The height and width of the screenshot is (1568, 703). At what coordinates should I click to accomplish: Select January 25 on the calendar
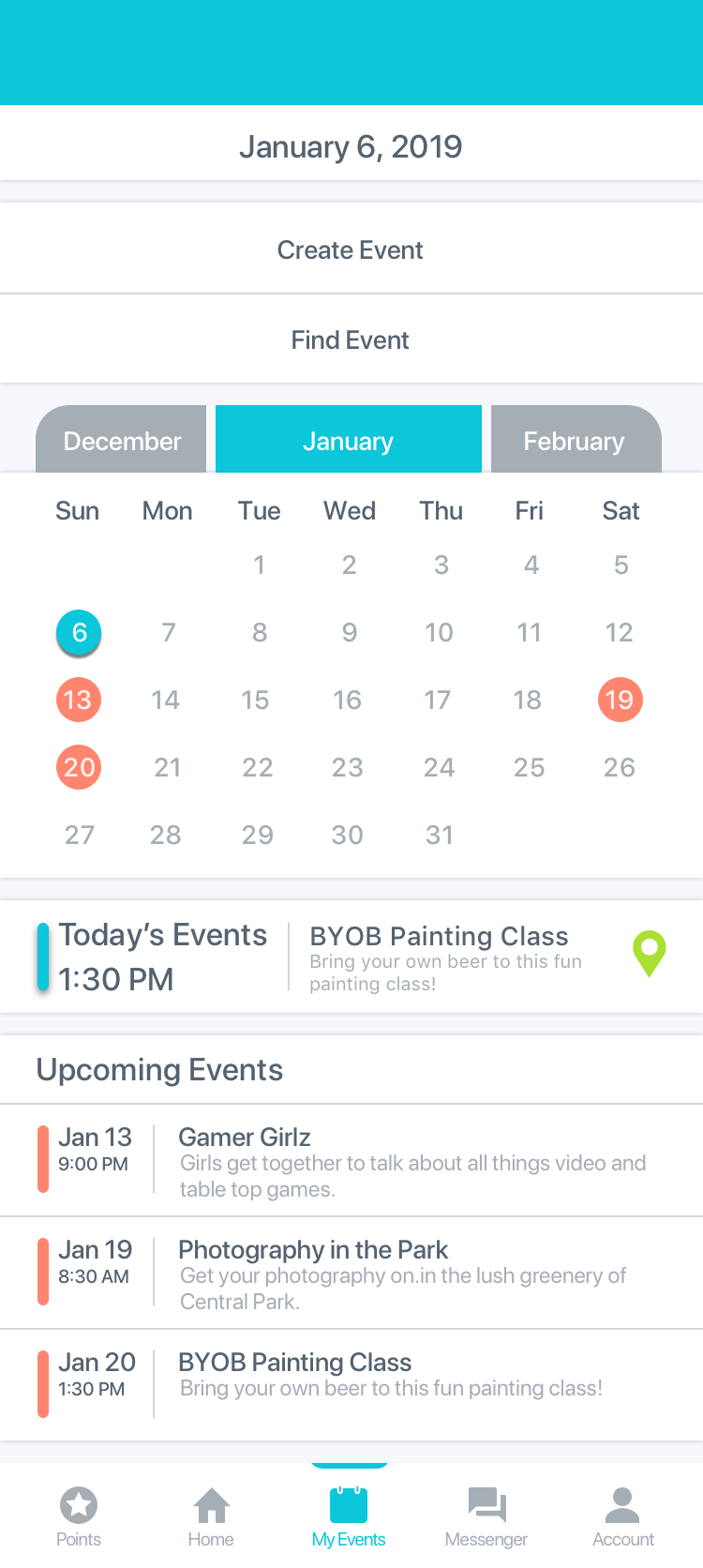[x=530, y=767]
